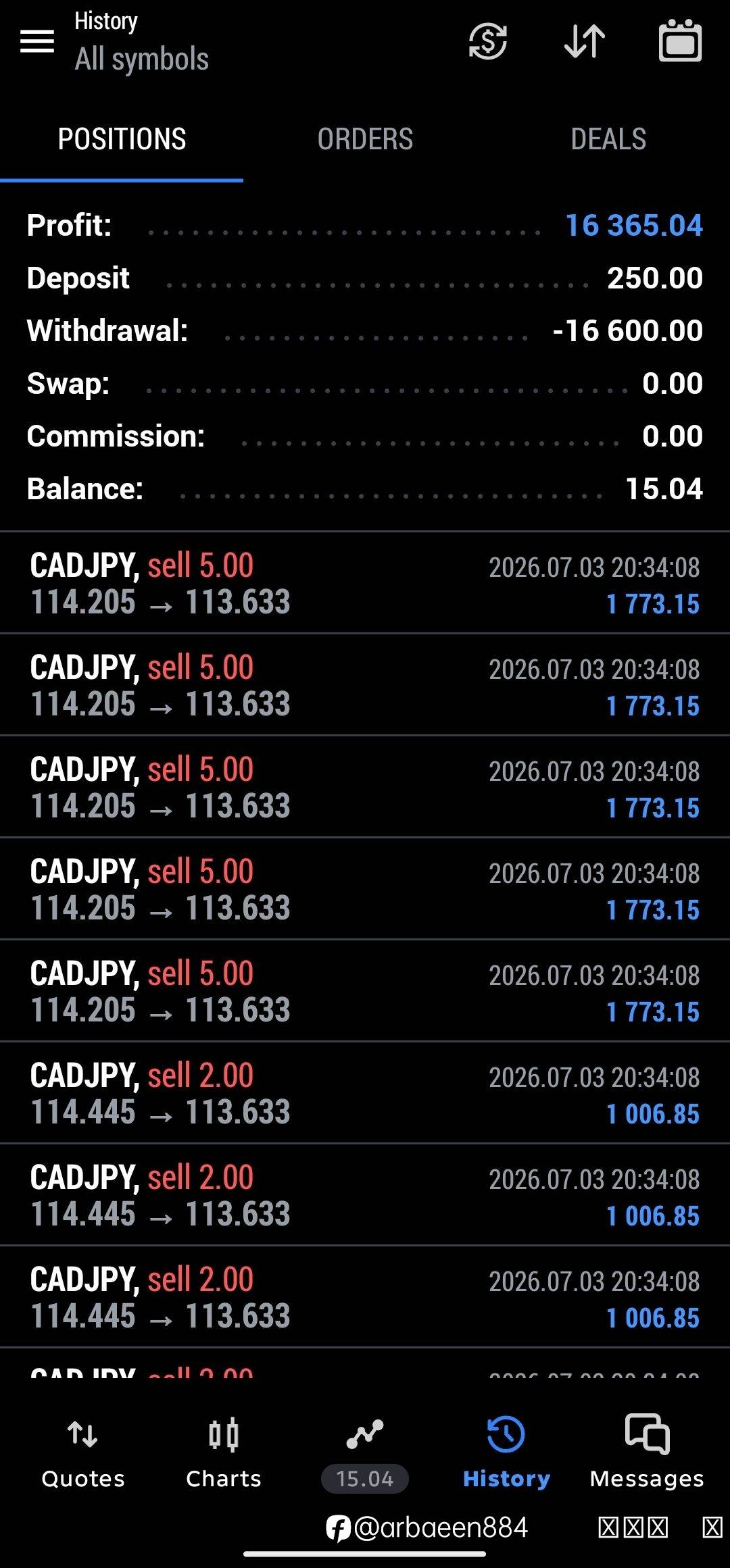Switch to the DEALS tab
Image resolution: width=730 pixels, height=1568 pixels.
coord(608,139)
